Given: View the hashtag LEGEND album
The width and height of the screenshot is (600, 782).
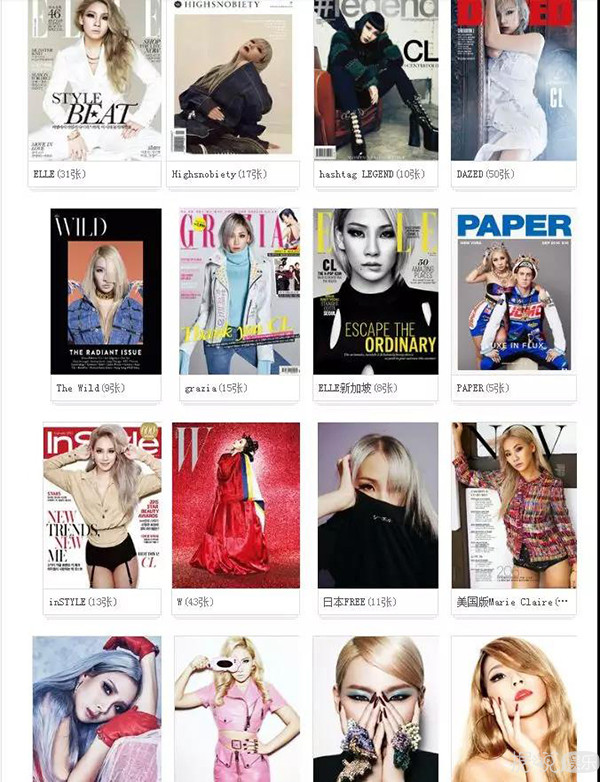Looking at the screenshot, I should click(x=375, y=80).
